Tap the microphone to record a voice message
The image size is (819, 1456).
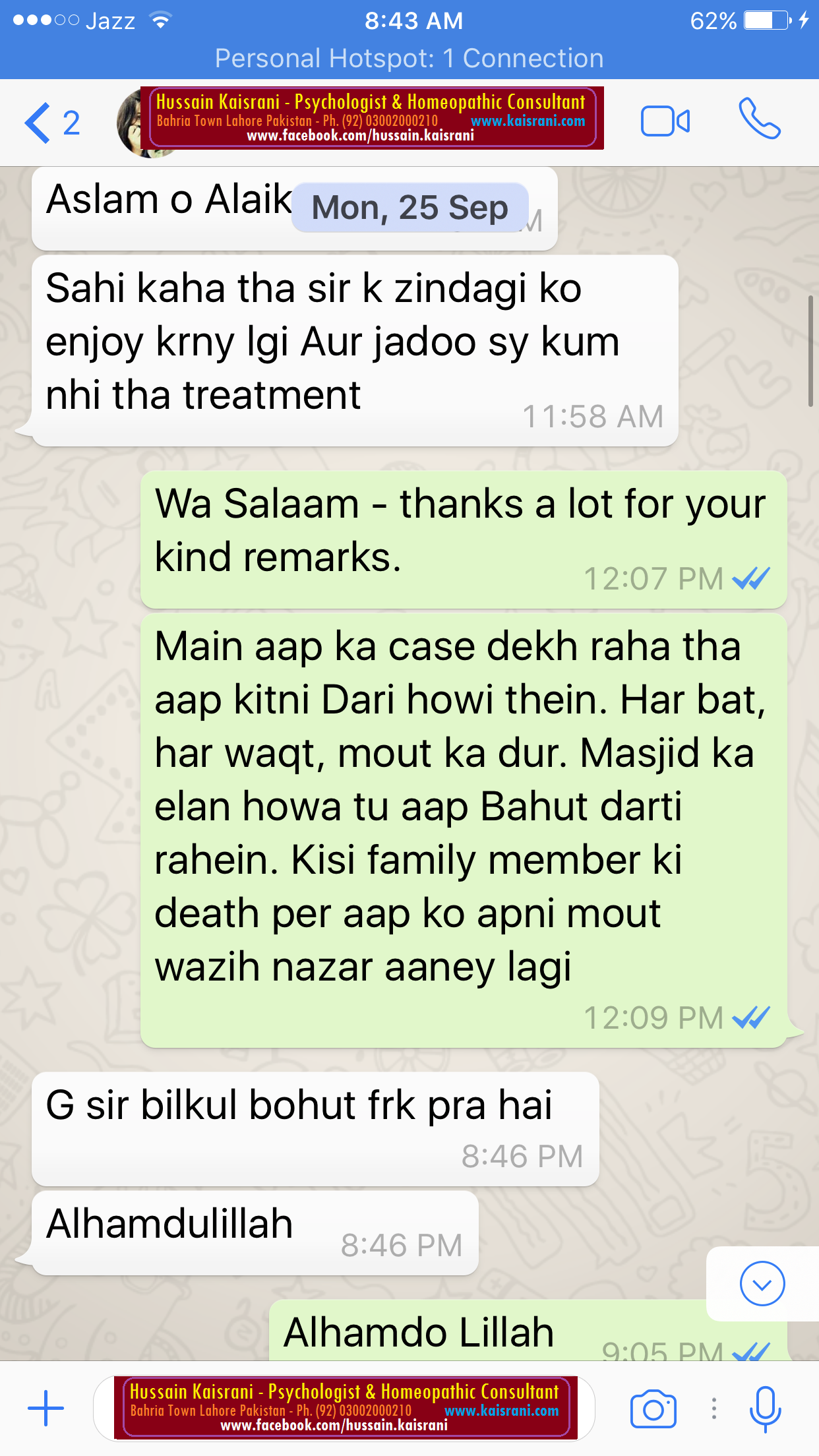pos(765,1409)
